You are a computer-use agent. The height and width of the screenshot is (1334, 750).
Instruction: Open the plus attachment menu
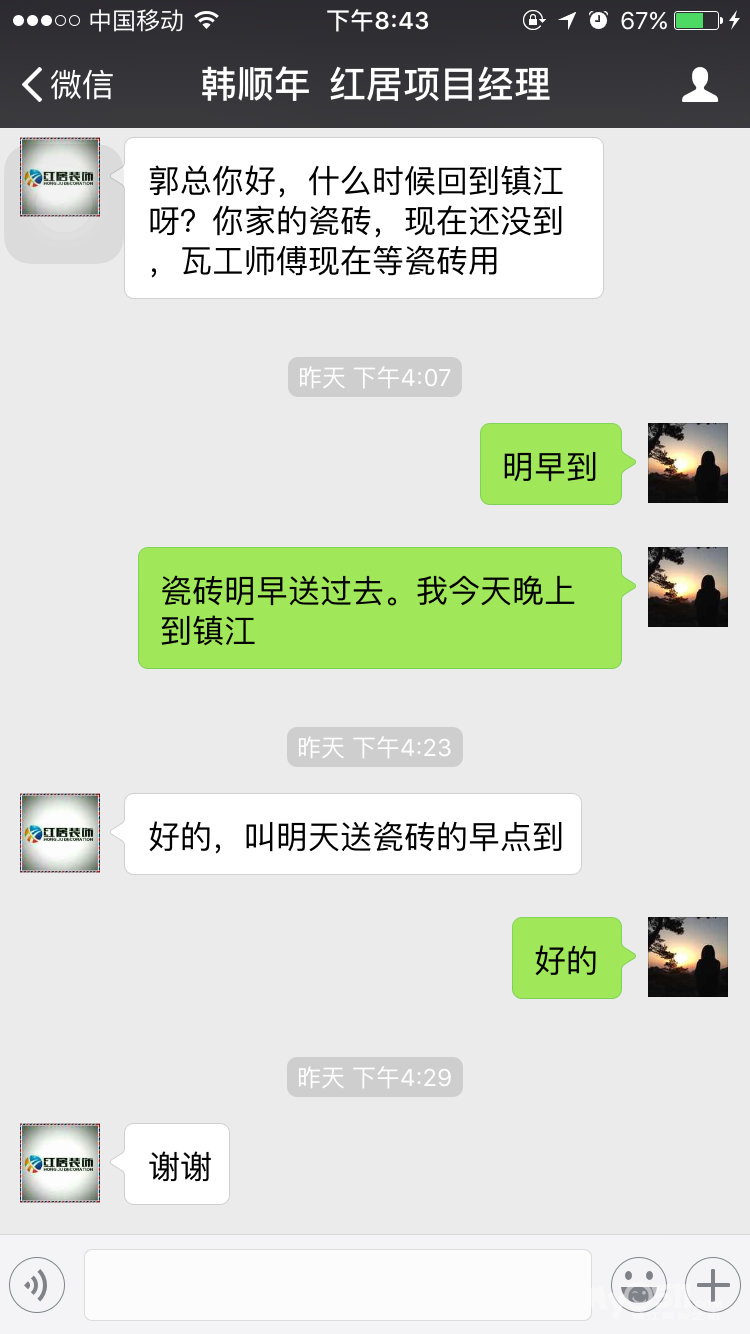712,1284
